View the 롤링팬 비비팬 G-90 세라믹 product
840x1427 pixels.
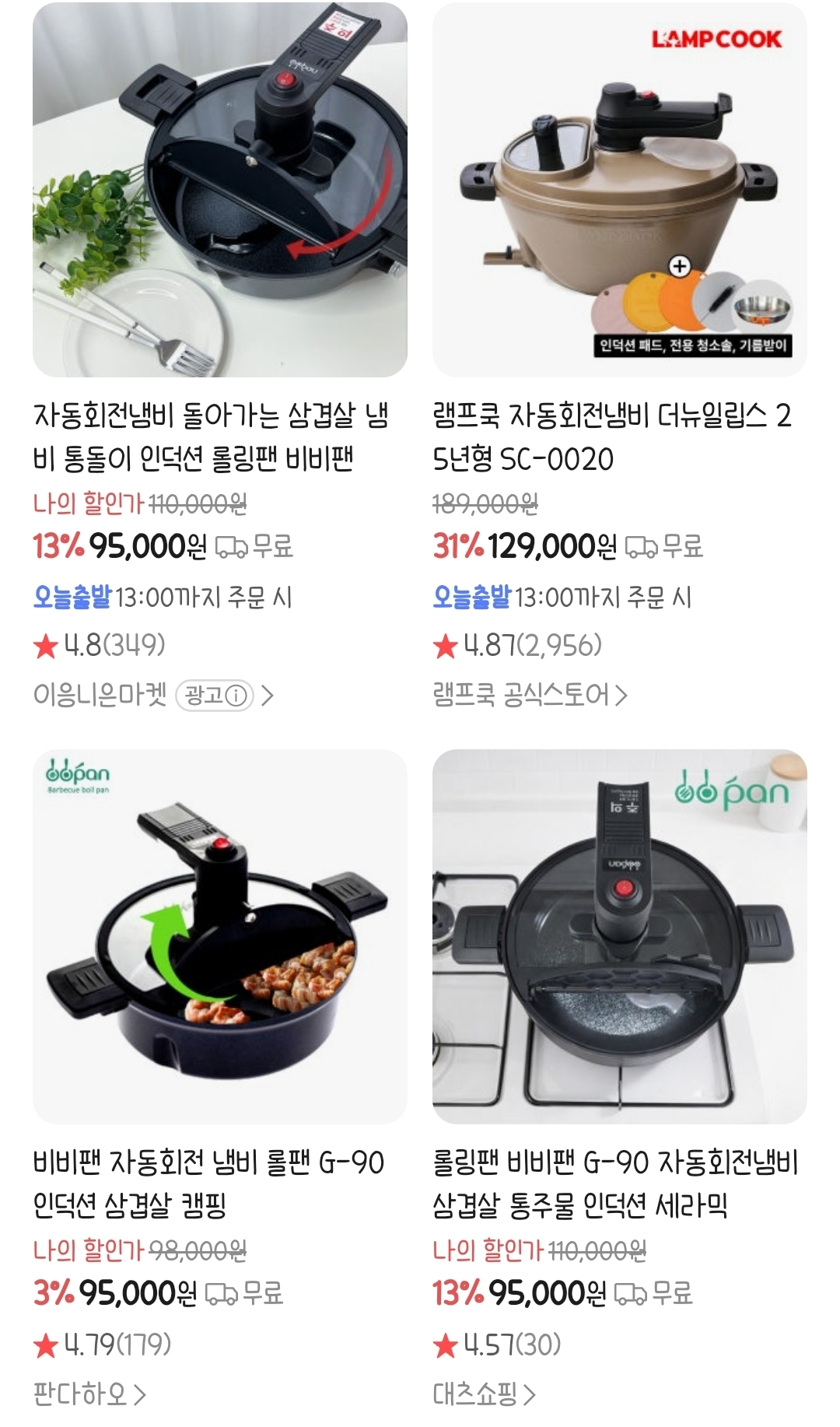[x=614, y=1183]
